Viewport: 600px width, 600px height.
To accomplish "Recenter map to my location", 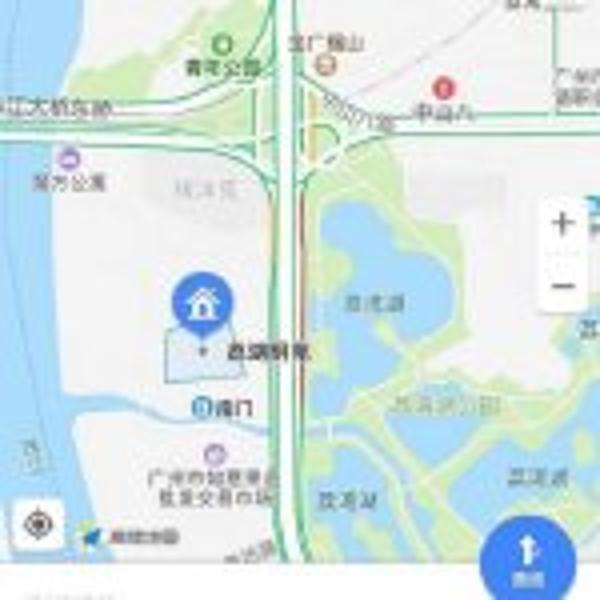I will point(38,524).
